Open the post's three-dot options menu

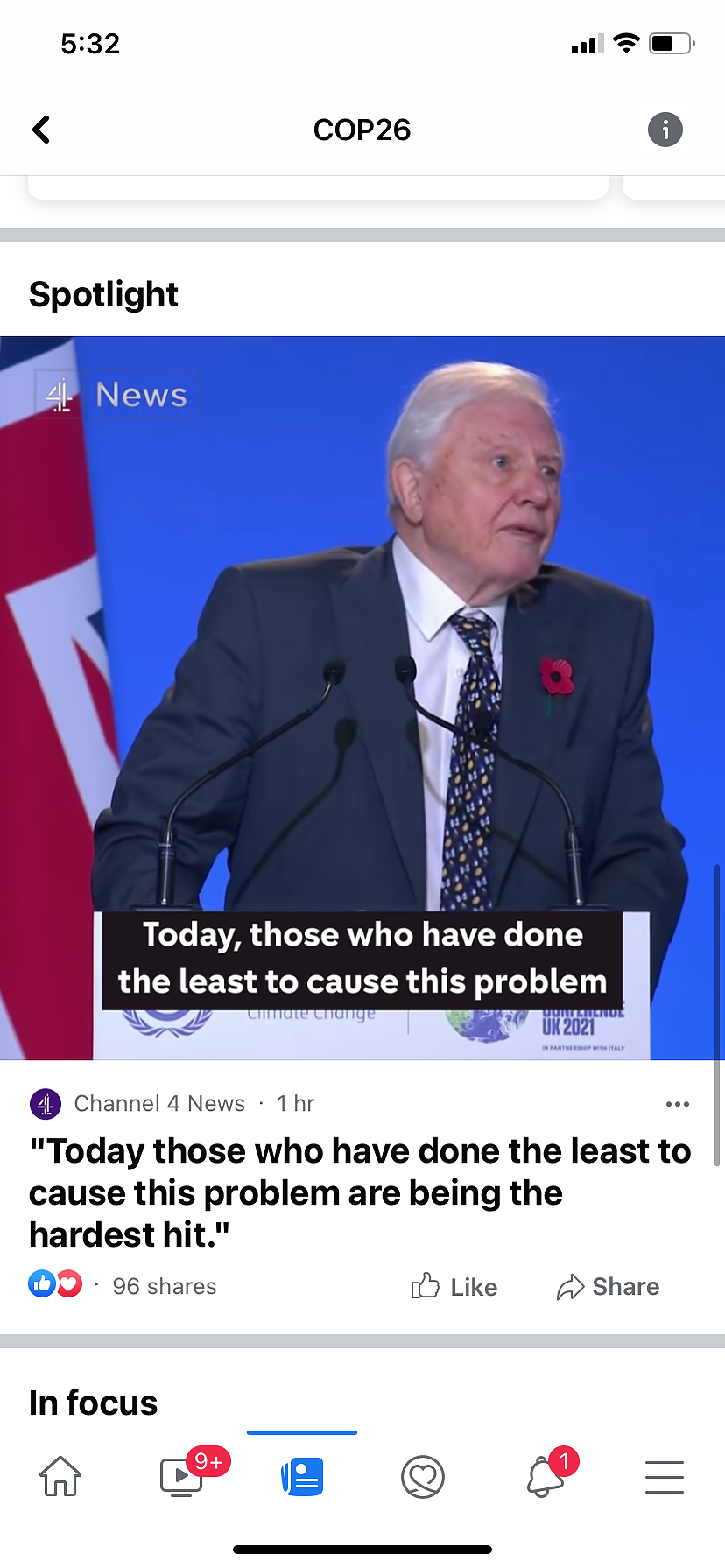point(677,1104)
